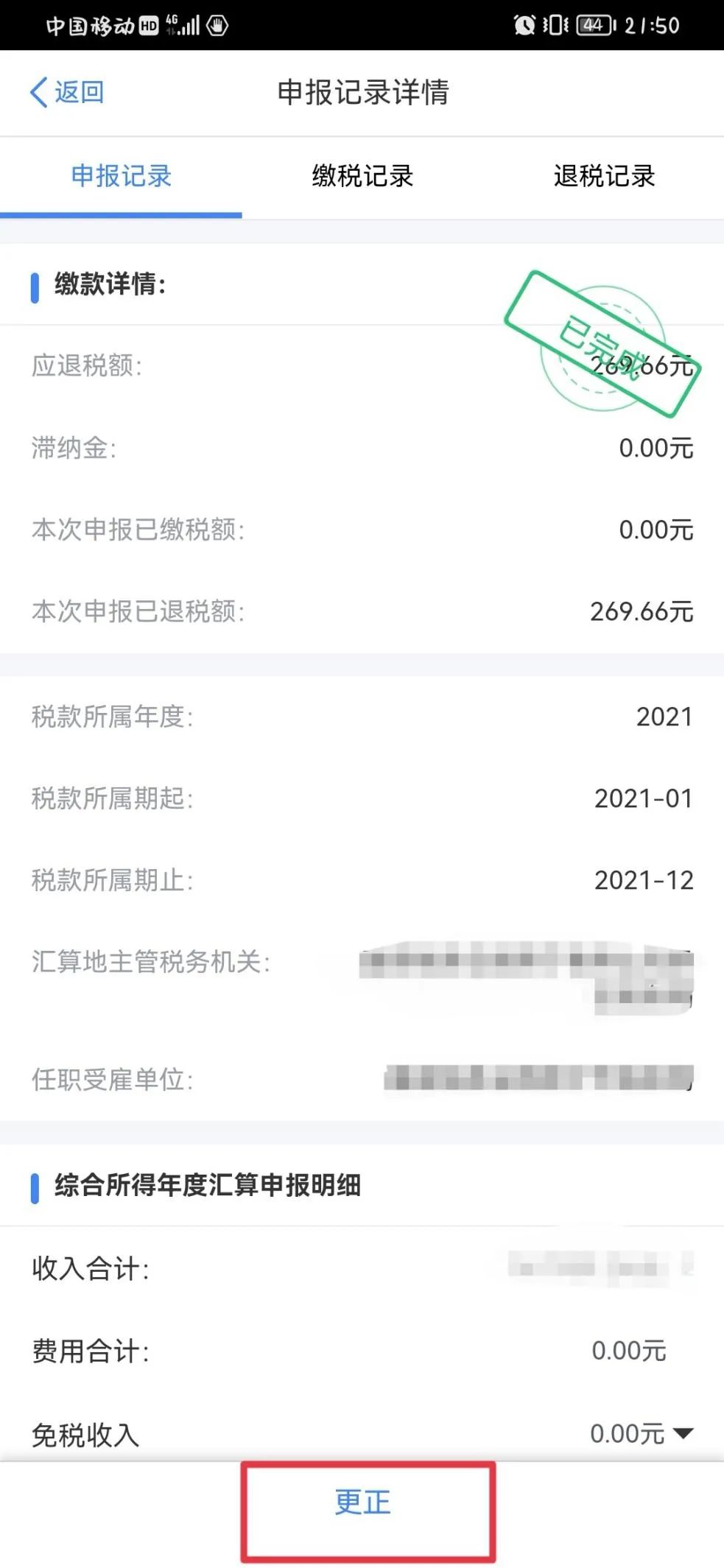Viewport: 724px width, 1568px height.
Task: Expand the 免税收入 dropdown arrow
Action: [x=683, y=1433]
